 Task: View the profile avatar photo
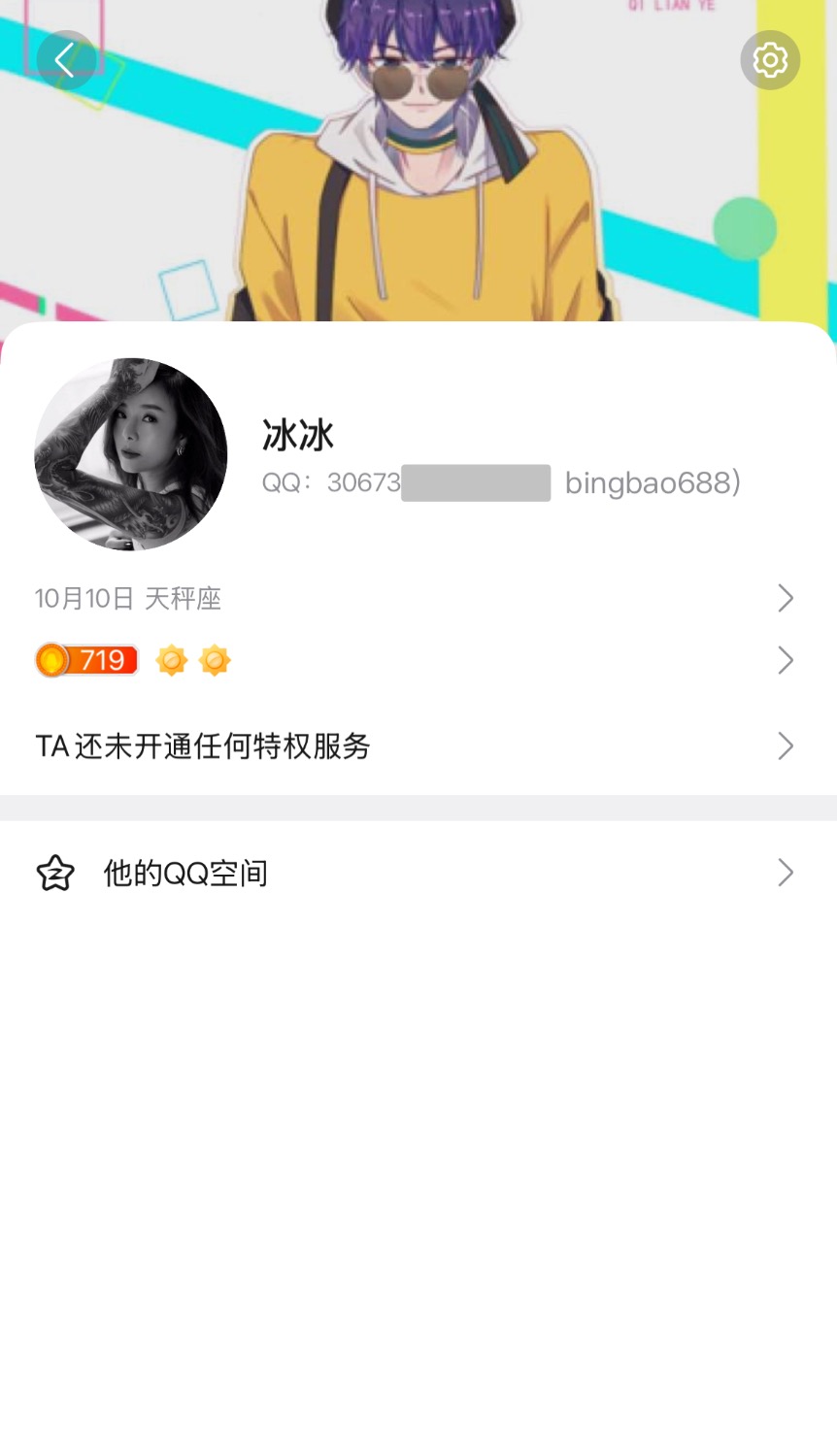click(131, 454)
